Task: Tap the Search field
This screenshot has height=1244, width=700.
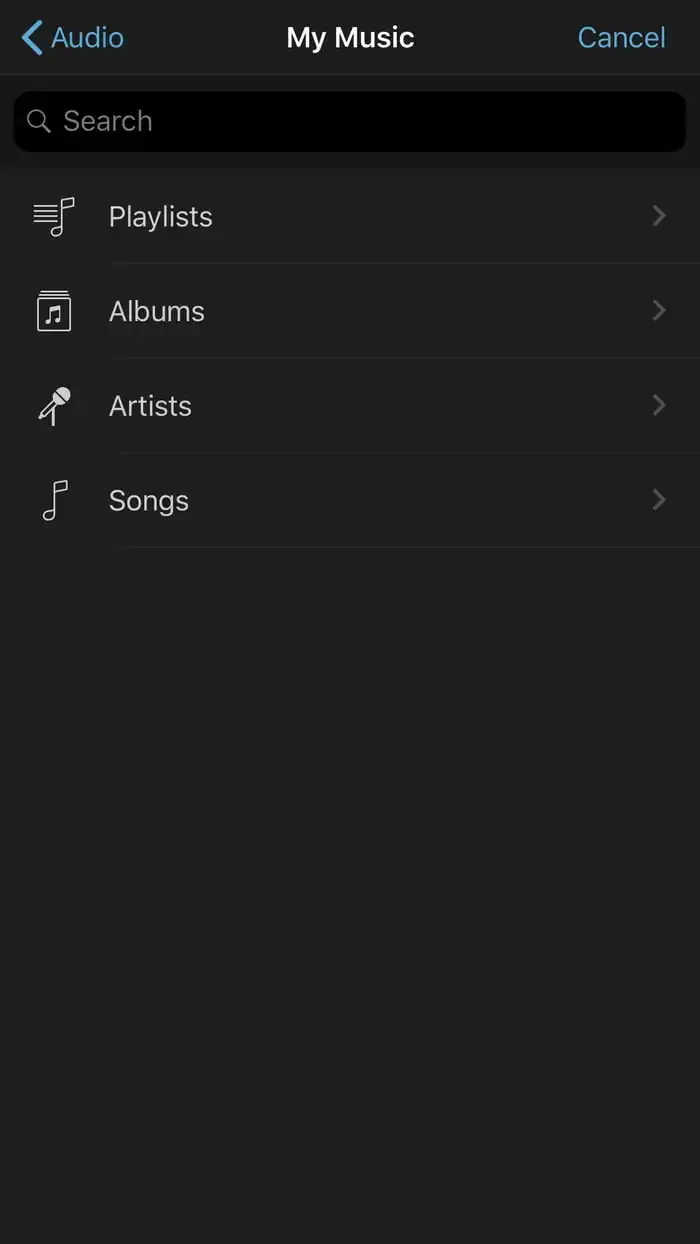Action: tap(349, 122)
